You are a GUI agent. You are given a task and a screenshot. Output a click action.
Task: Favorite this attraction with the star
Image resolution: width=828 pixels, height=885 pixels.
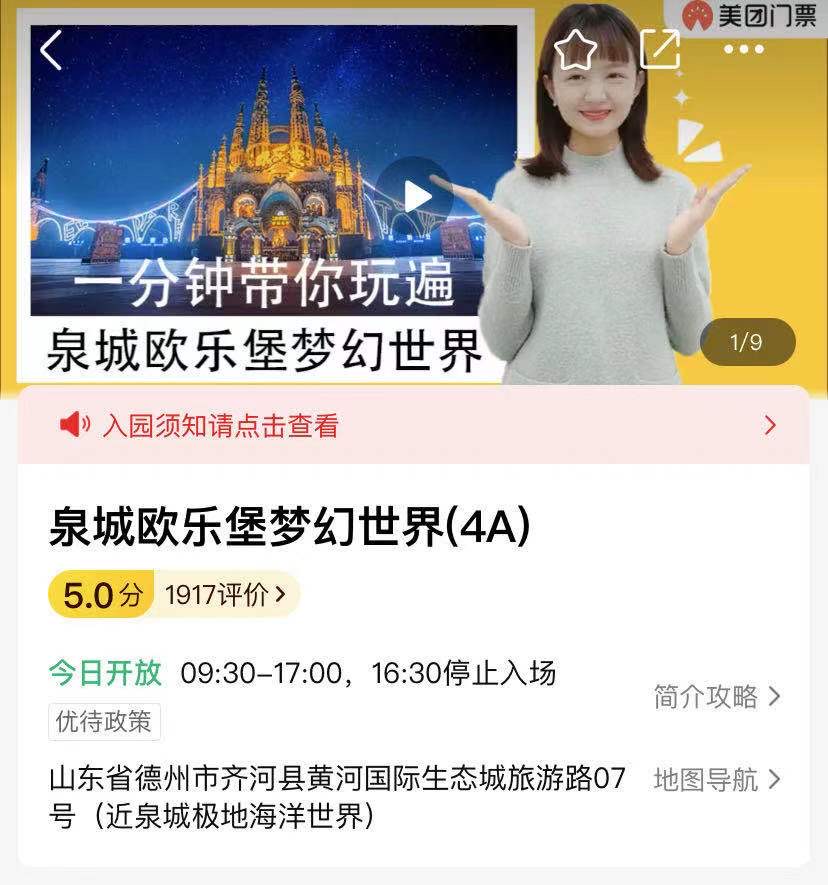point(576,49)
